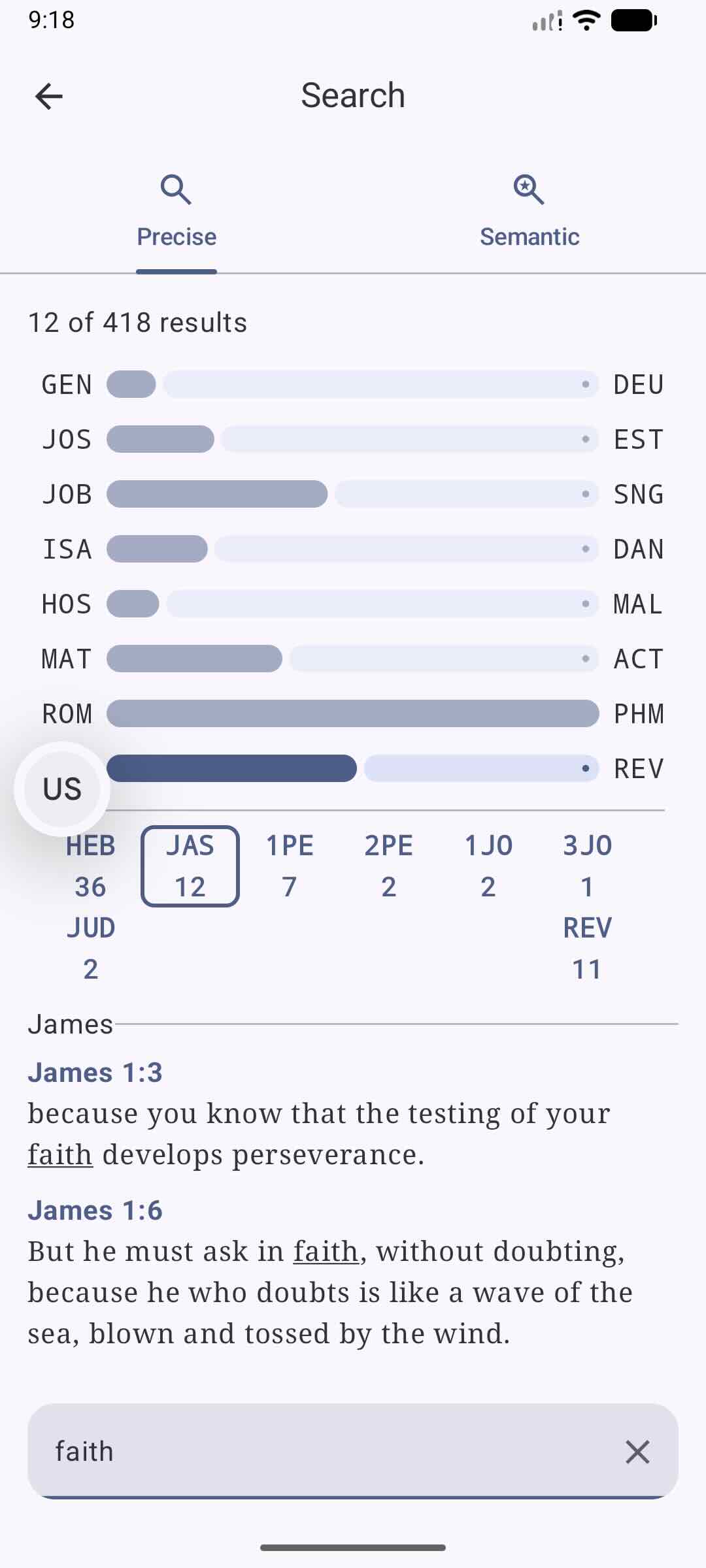Open the Semantic search magnifier icon

click(x=528, y=190)
